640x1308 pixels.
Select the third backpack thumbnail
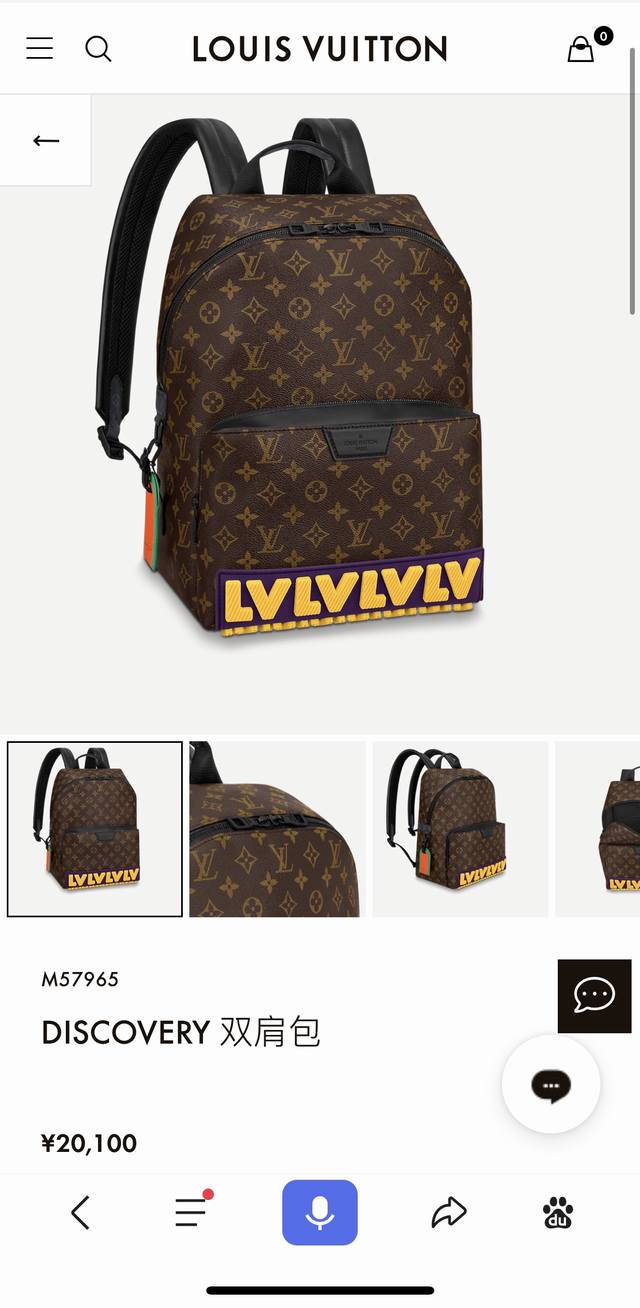pos(460,829)
